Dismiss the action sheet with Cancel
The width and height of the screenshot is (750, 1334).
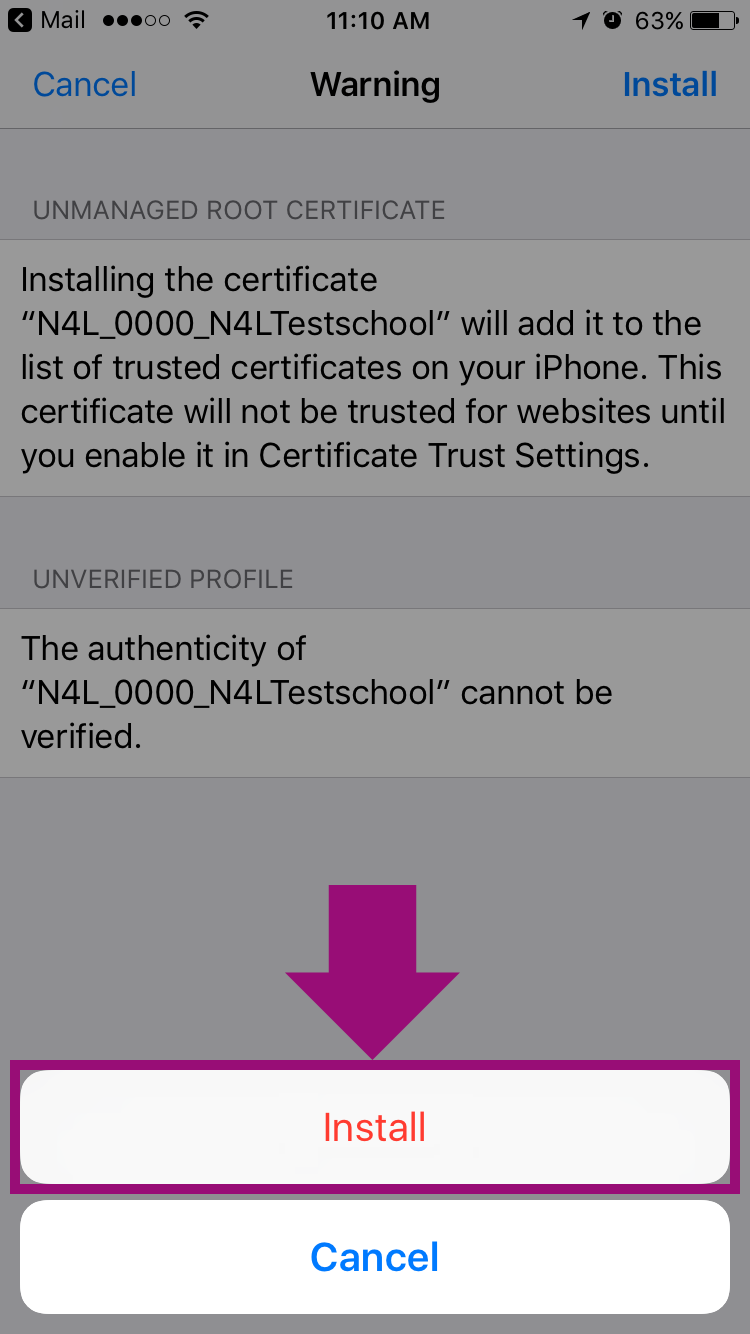[374, 1257]
